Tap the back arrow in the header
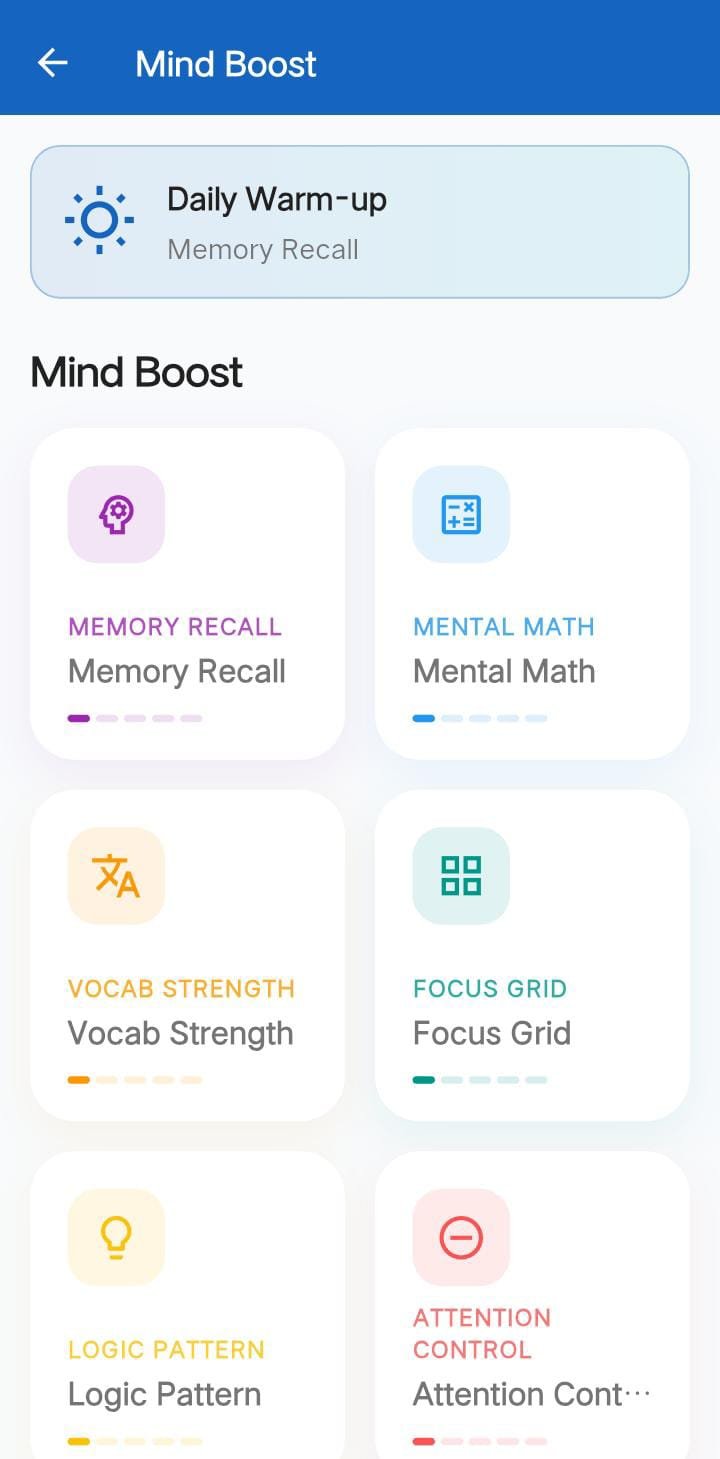Screen dimensions: 720x1459 tap(51, 62)
